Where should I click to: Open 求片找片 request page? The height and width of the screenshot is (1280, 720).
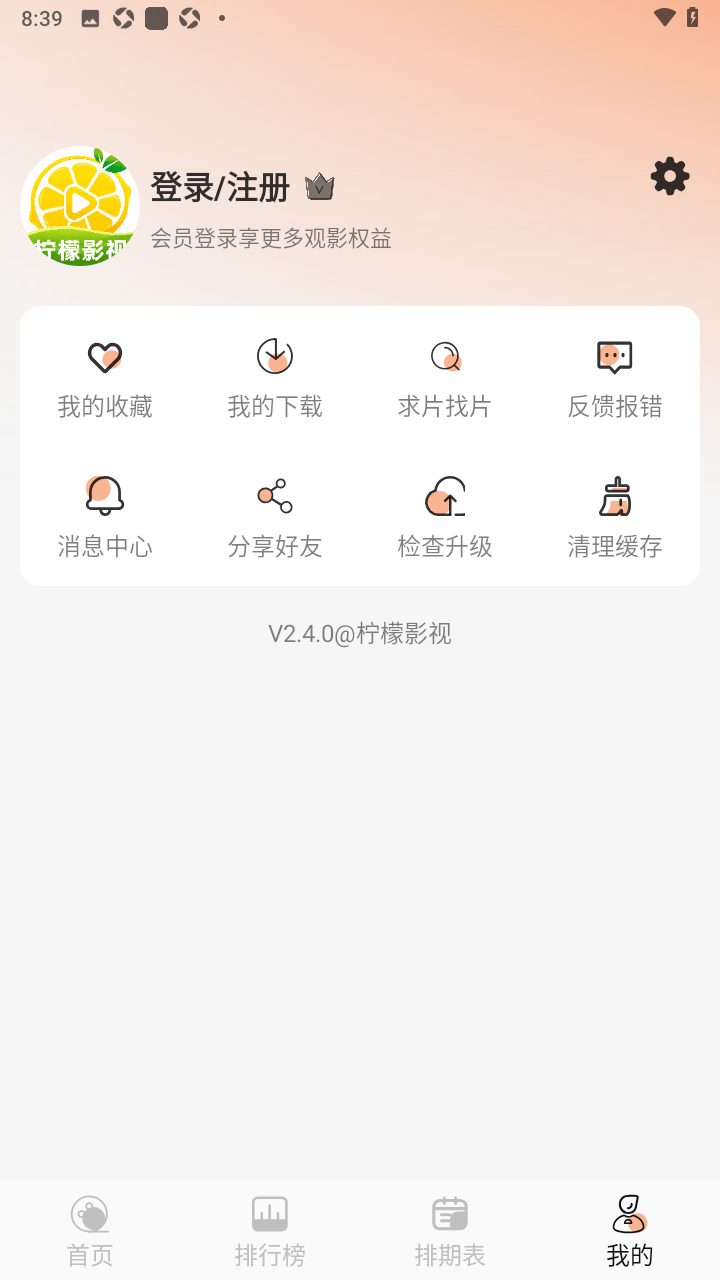pyautogui.click(x=445, y=379)
